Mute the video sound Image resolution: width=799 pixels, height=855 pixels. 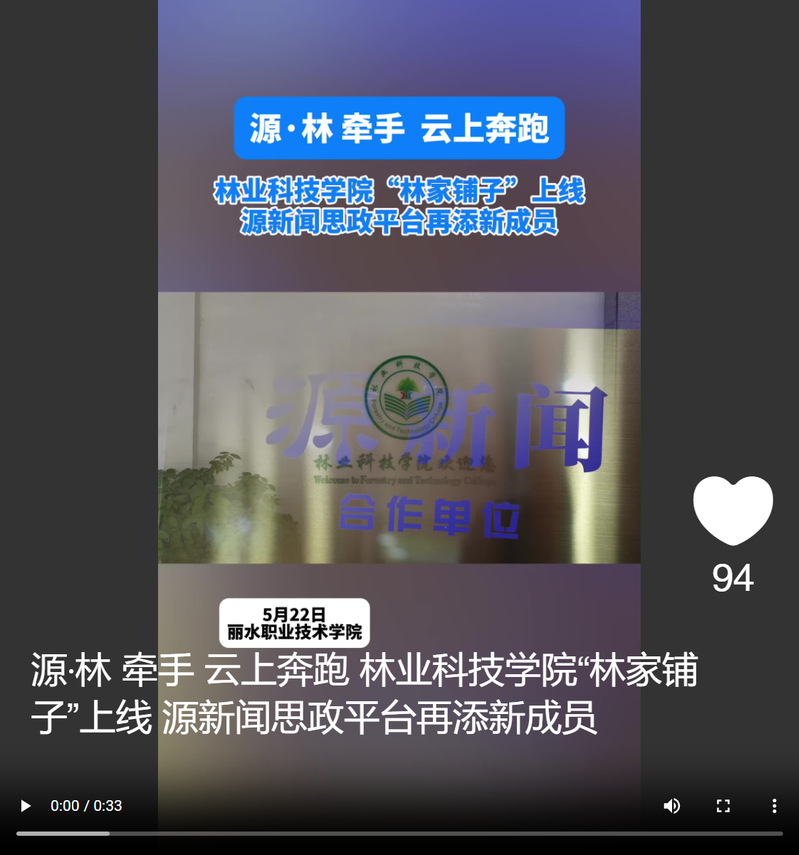[x=672, y=806]
